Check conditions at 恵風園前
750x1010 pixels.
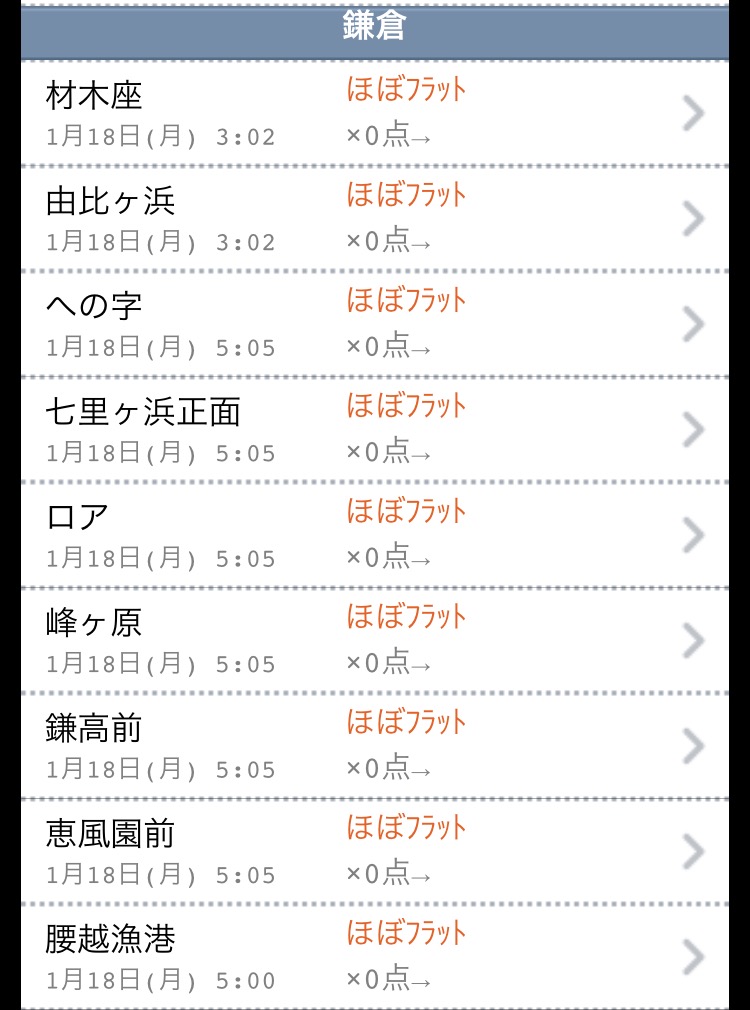374,852
